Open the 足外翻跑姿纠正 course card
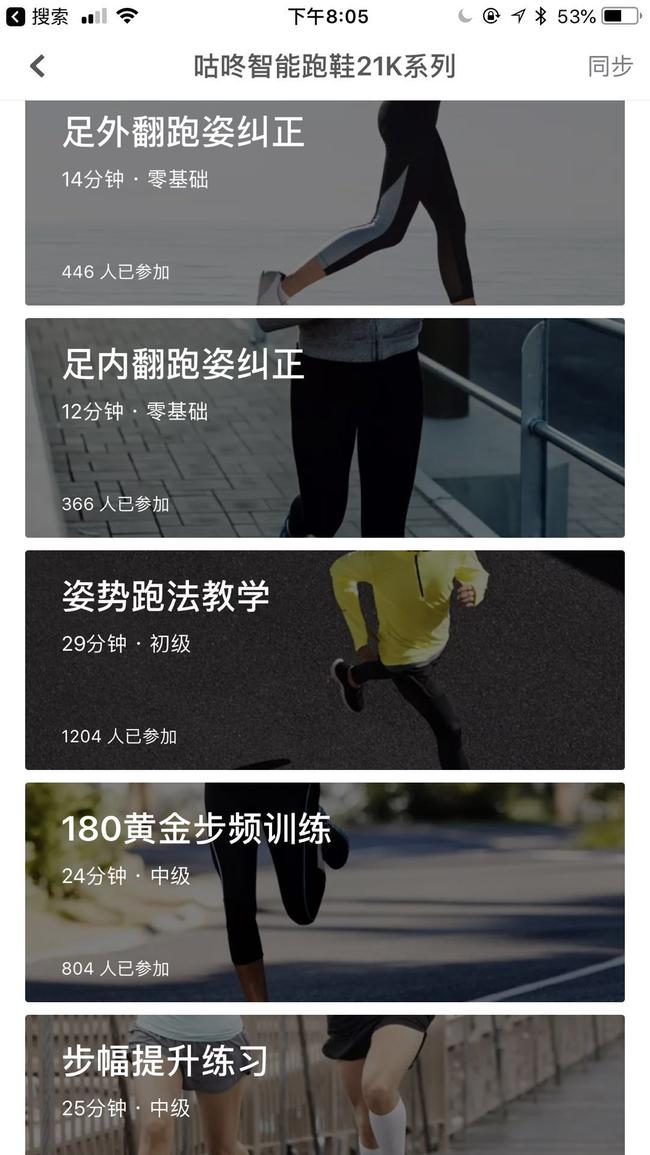The image size is (650, 1155). 324,205
